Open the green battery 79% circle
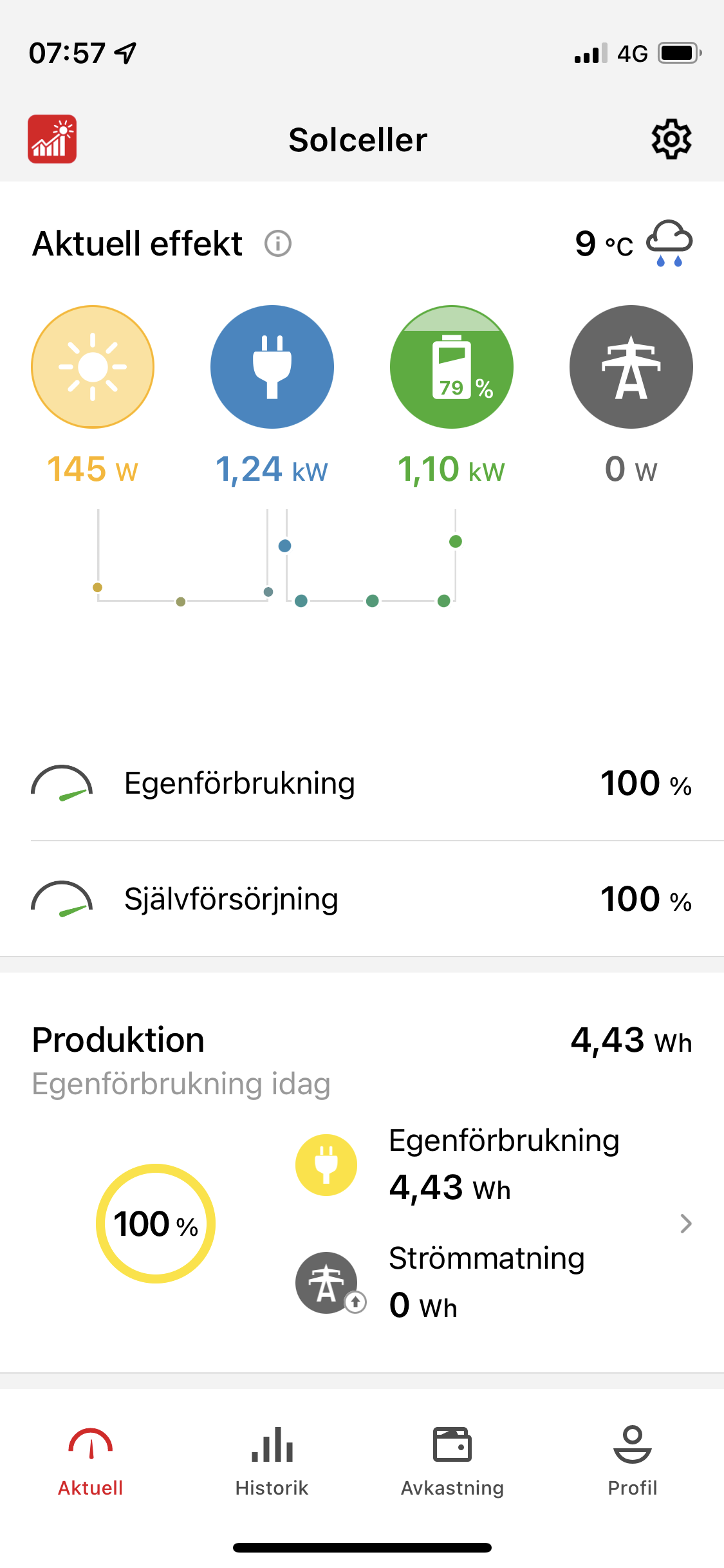 452,367
